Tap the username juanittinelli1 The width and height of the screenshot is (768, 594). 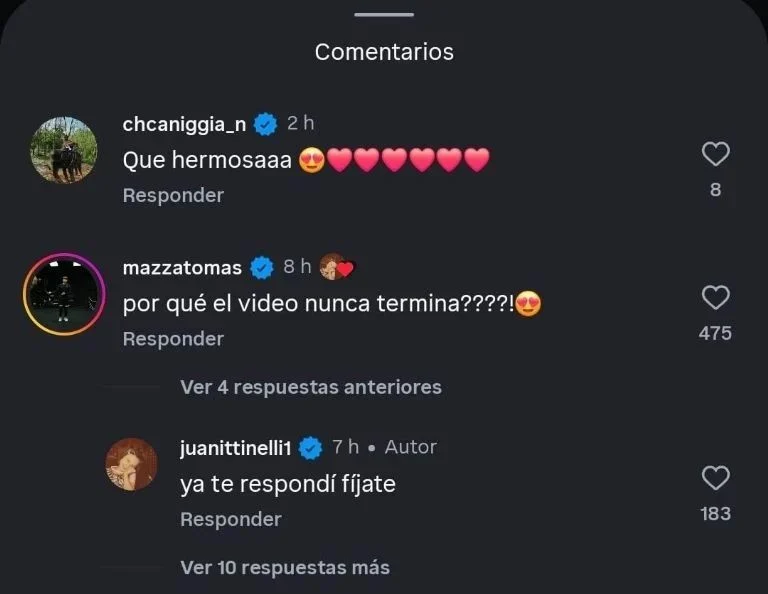(237, 447)
